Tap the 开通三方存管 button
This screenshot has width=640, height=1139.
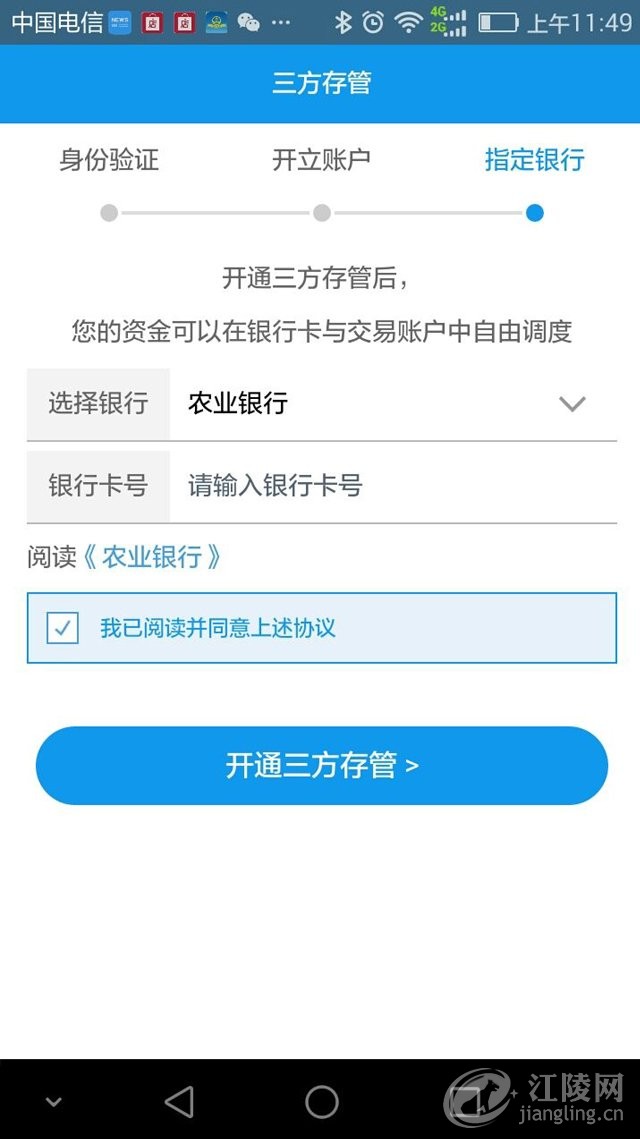(x=321, y=766)
